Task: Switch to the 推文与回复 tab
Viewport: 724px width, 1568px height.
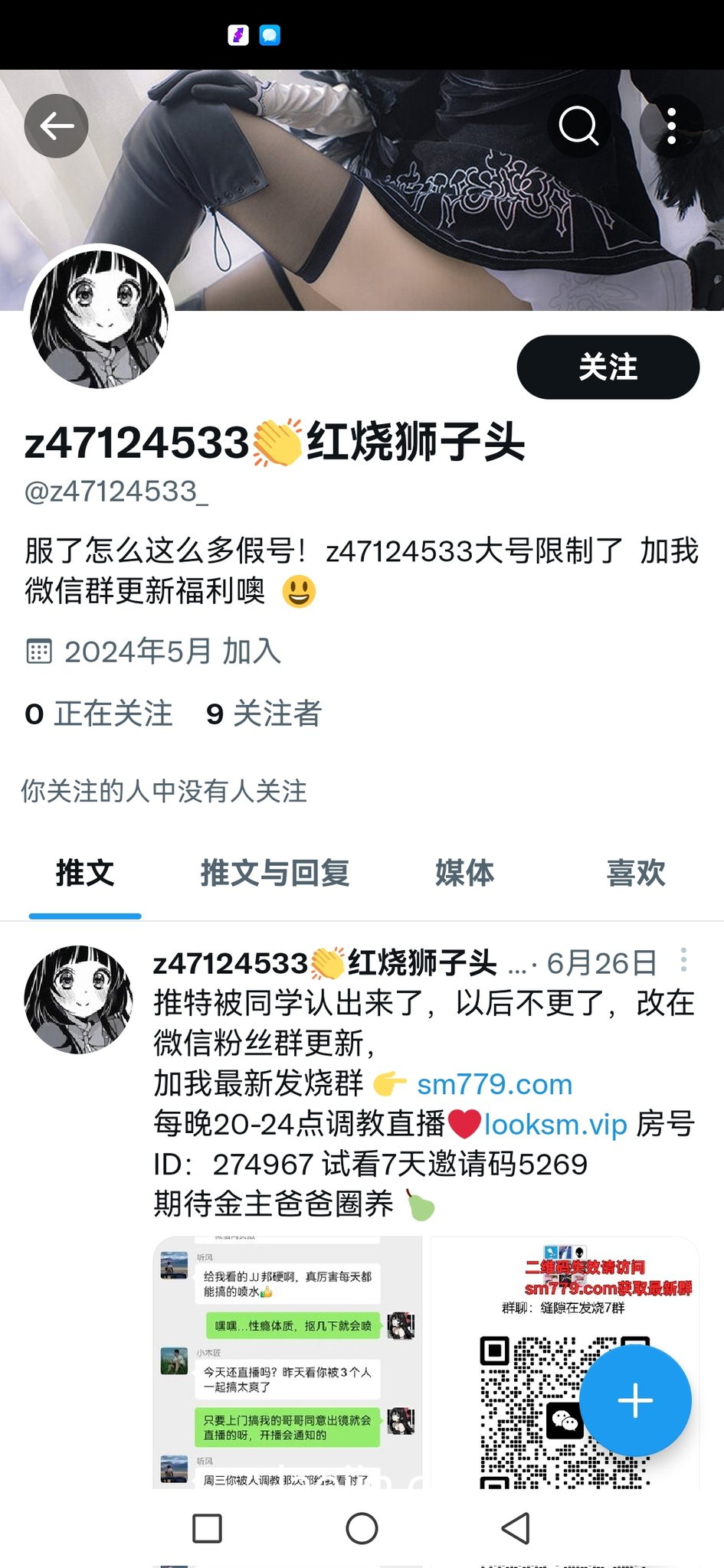Action: click(x=275, y=873)
